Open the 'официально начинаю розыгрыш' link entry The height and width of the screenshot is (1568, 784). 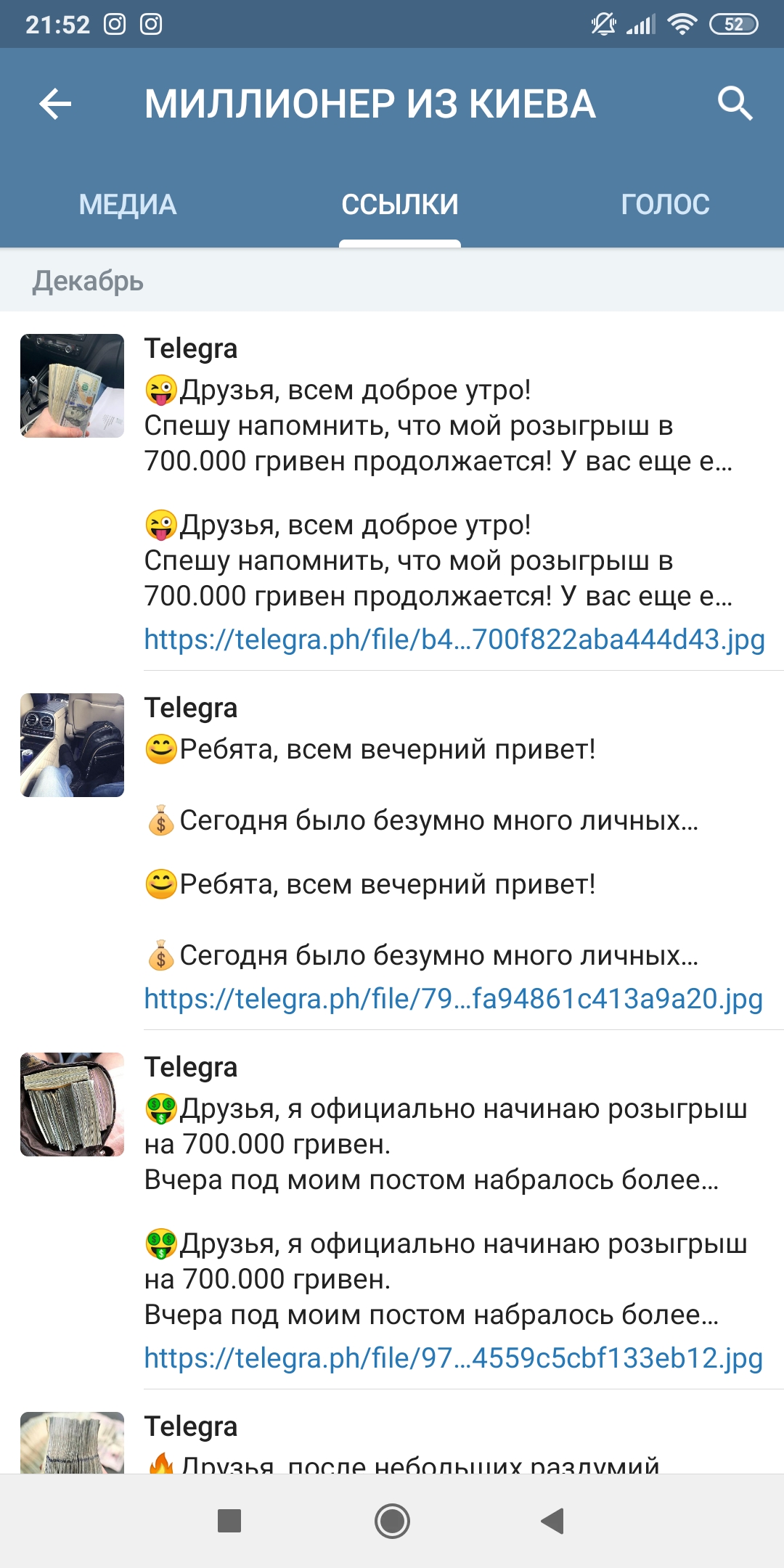click(x=392, y=1210)
